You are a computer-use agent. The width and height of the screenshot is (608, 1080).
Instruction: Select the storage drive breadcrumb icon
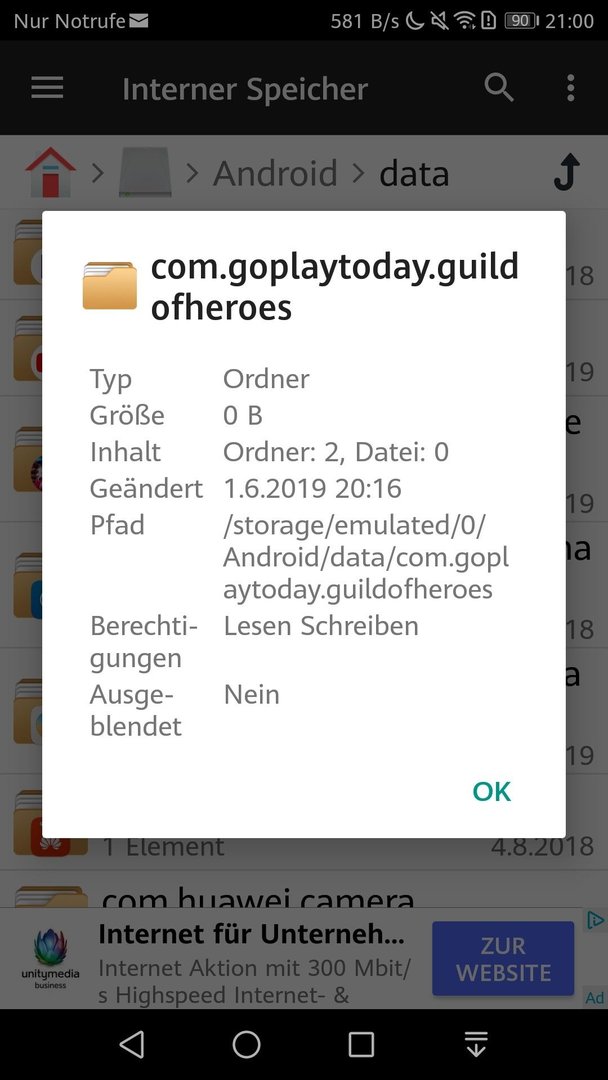(x=145, y=172)
